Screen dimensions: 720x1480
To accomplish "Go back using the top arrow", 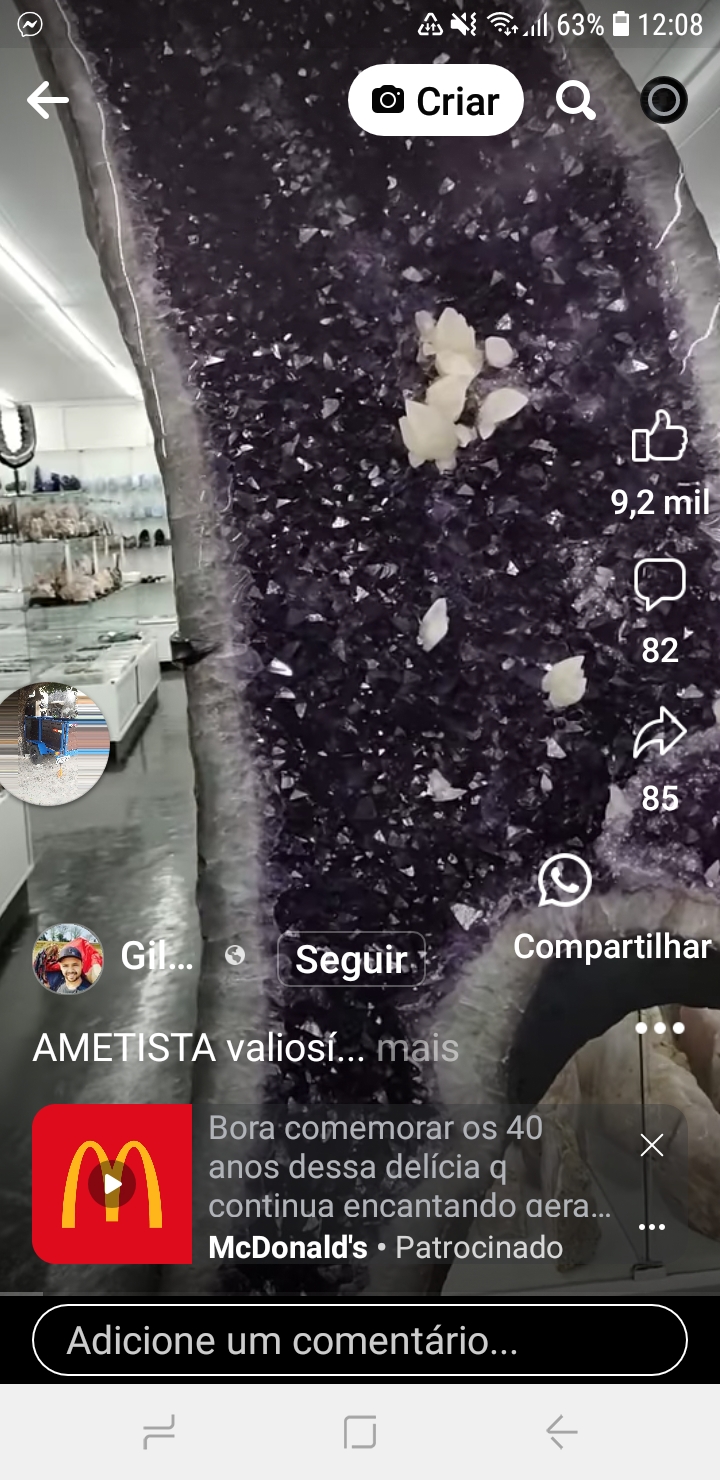I will point(47,100).
